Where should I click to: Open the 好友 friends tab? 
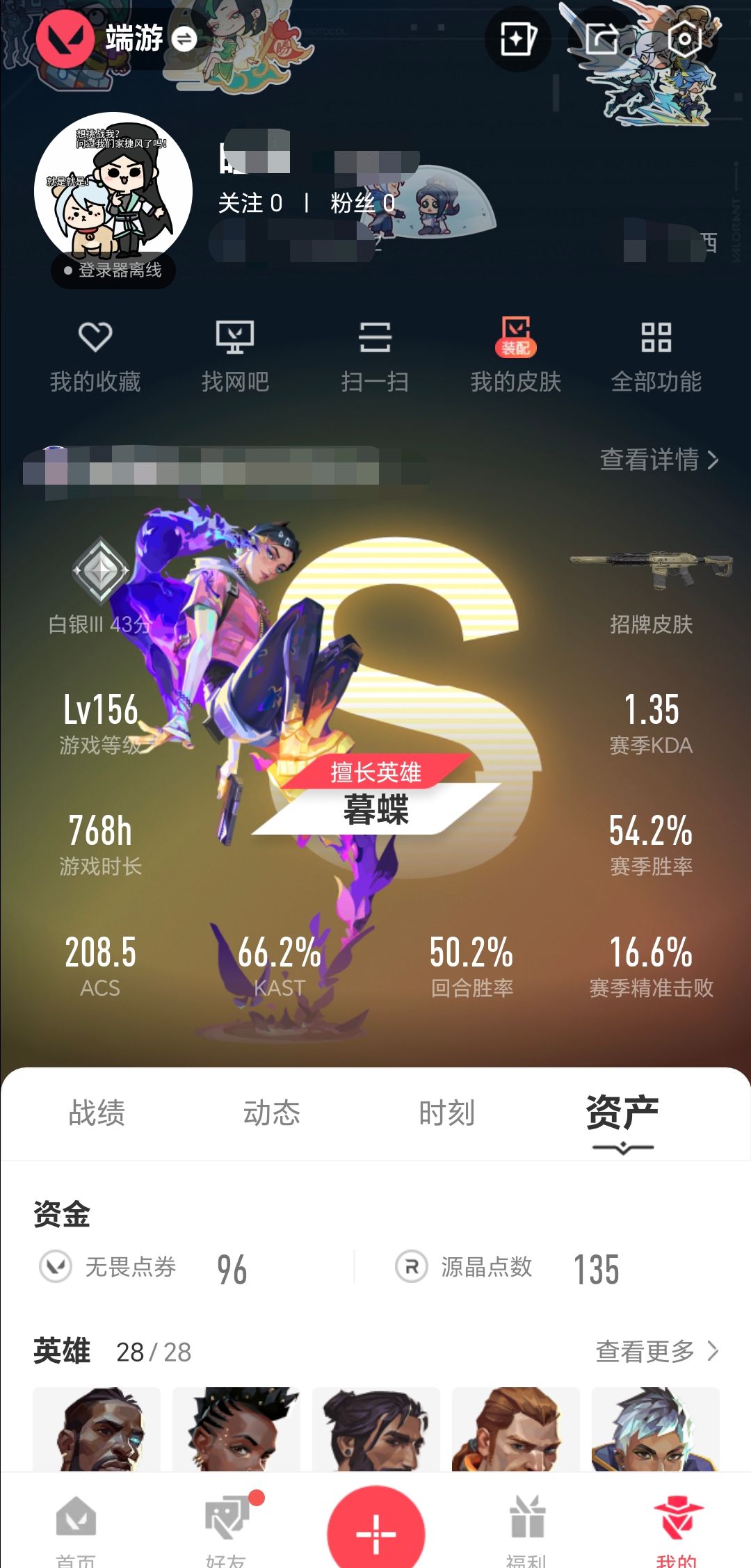227,1530
